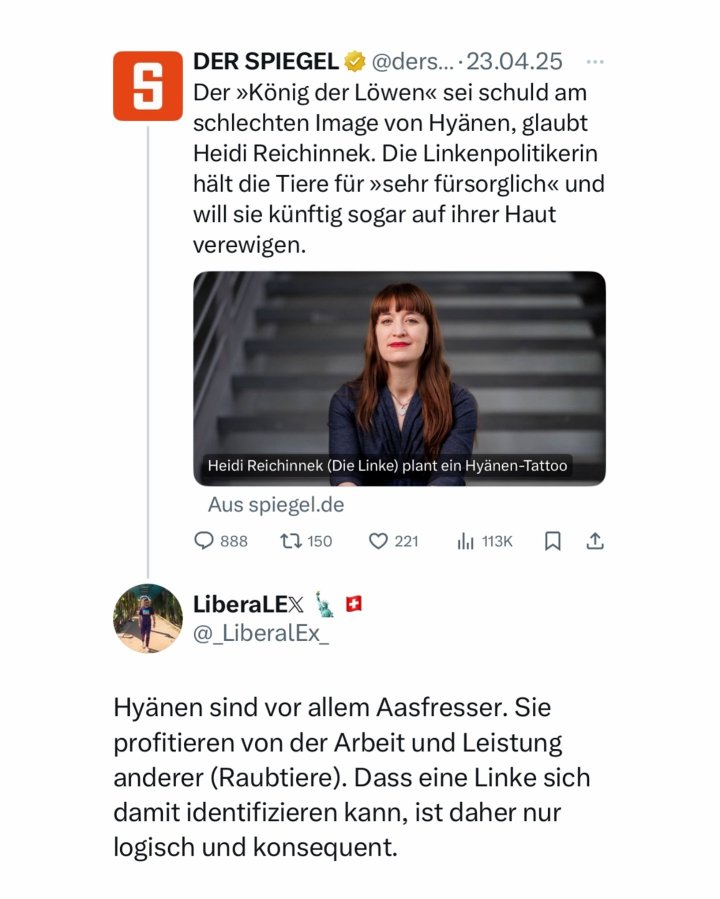The height and width of the screenshot is (899, 720).
Task: Like the DER SPIEGEL post
Action: point(378,541)
